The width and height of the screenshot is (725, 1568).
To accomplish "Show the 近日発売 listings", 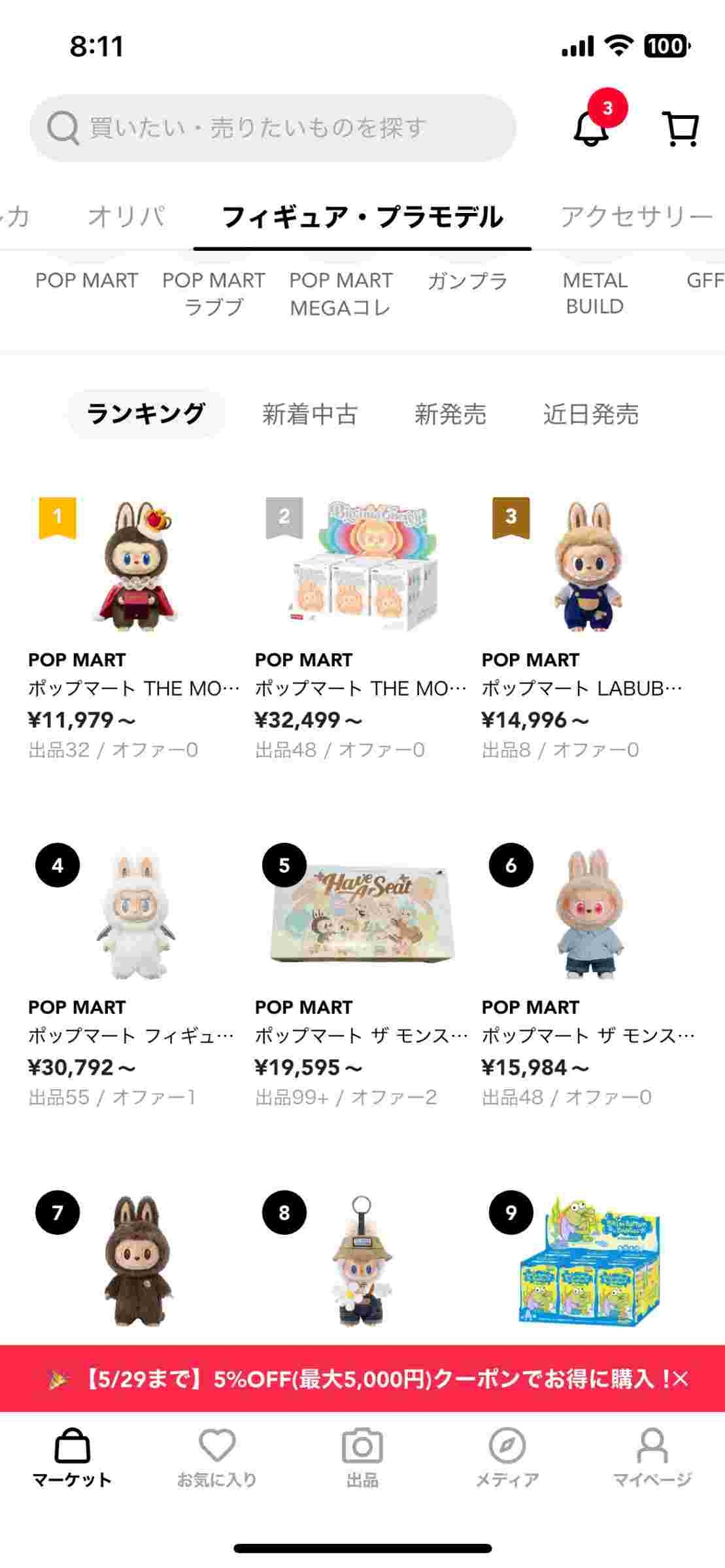I will (590, 414).
